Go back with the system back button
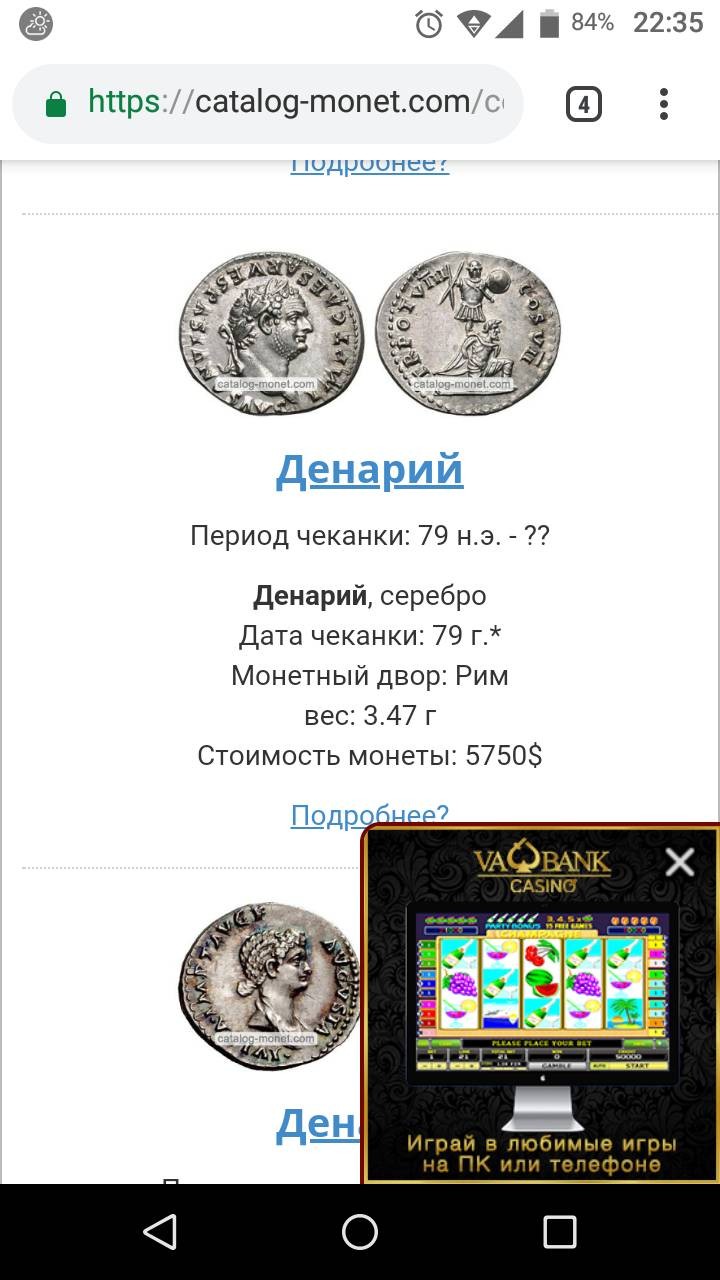The height and width of the screenshot is (1280, 720). [x=160, y=1232]
